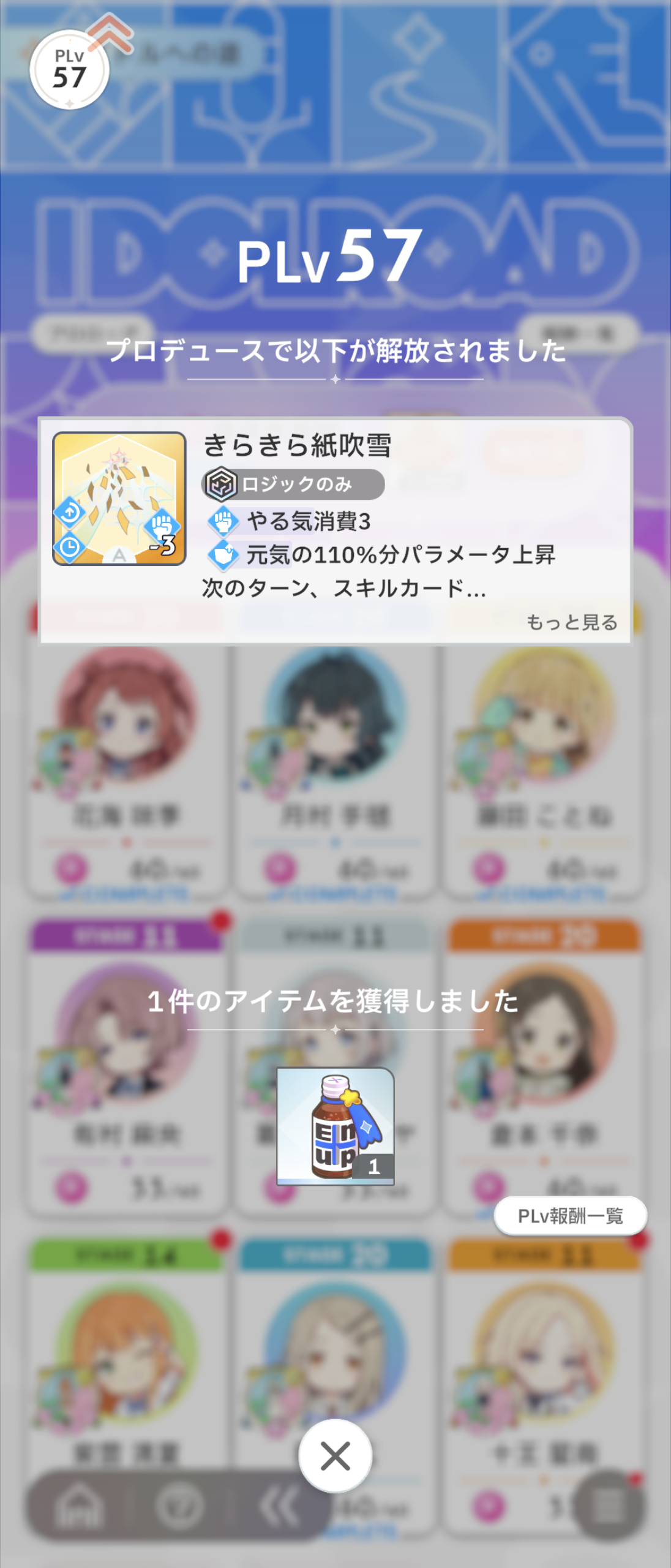Tap もっと見る to expand card details
Screen dimensions: 671x1568
click(x=571, y=622)
